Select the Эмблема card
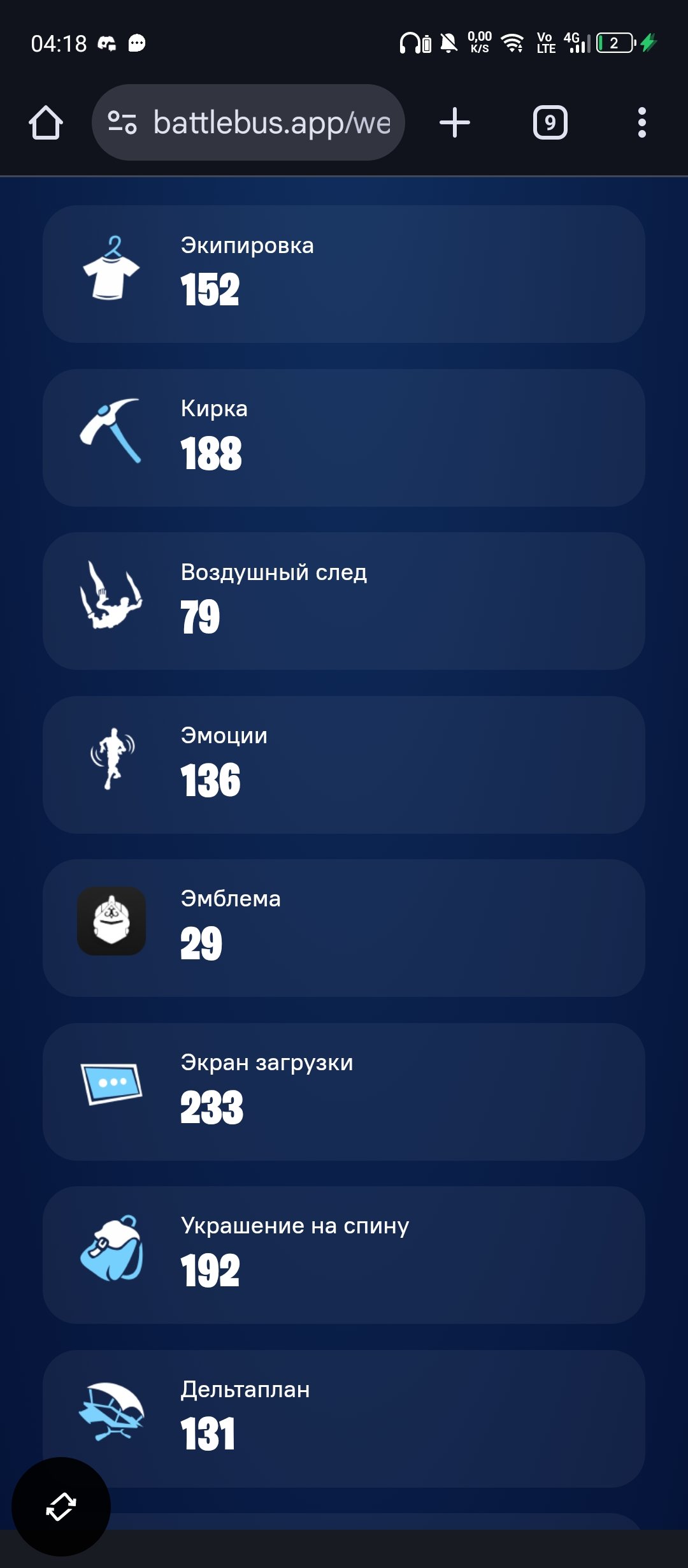Viewport: 688px width, 1568px height. [x=344, y=928]
